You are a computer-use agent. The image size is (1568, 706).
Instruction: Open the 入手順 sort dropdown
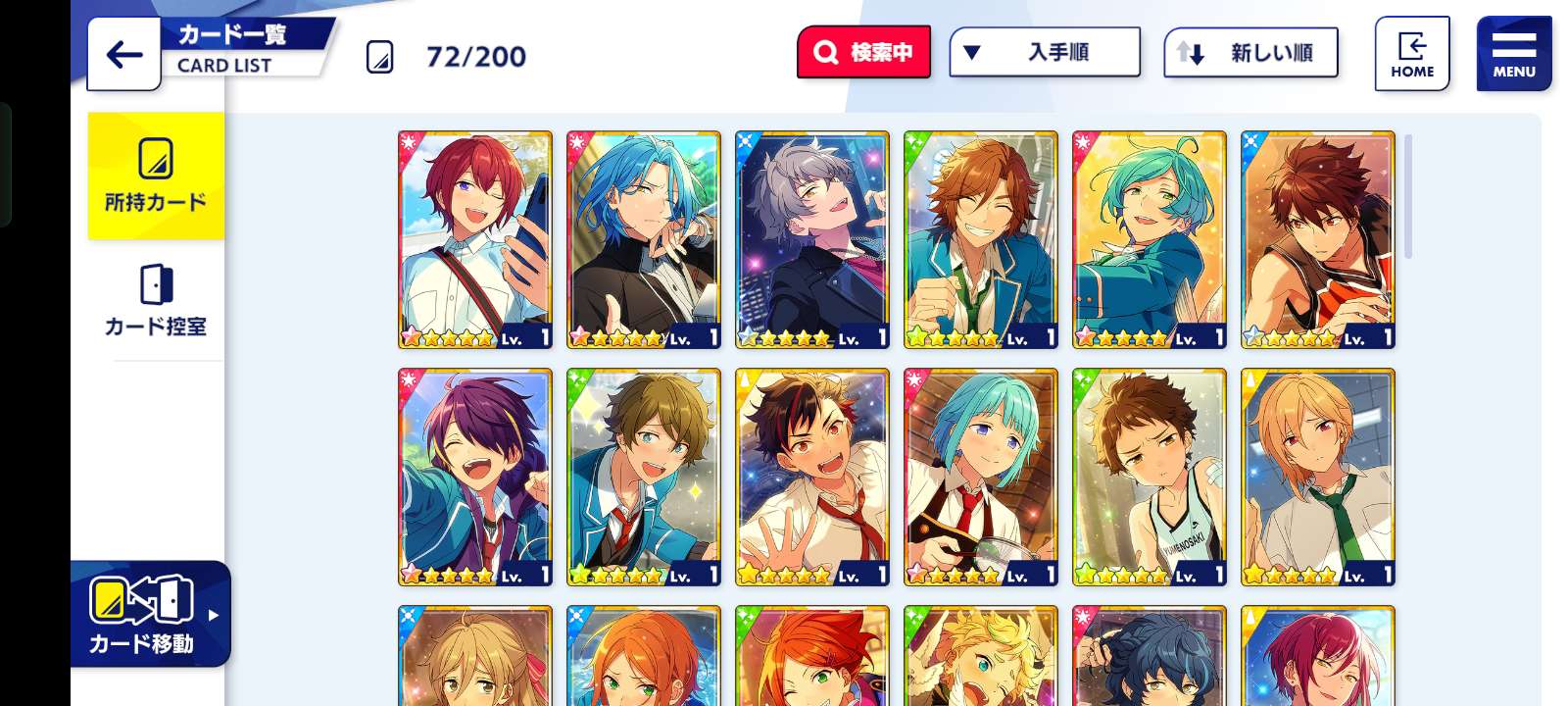pos(1044,52)
